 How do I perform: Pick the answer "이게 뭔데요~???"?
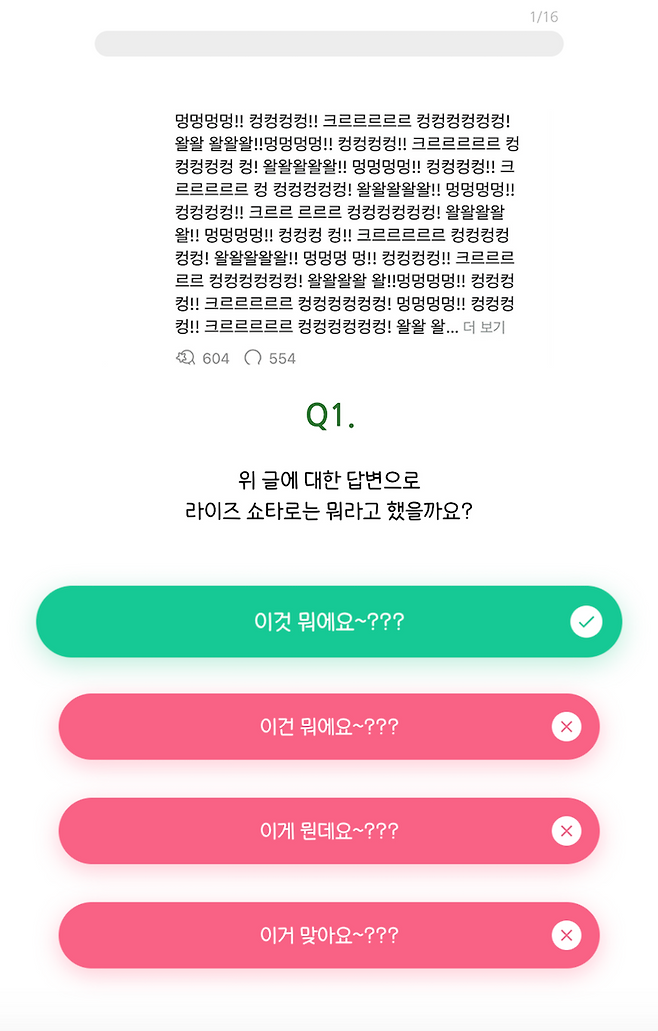pyautogui.click(x=329, y=831)
